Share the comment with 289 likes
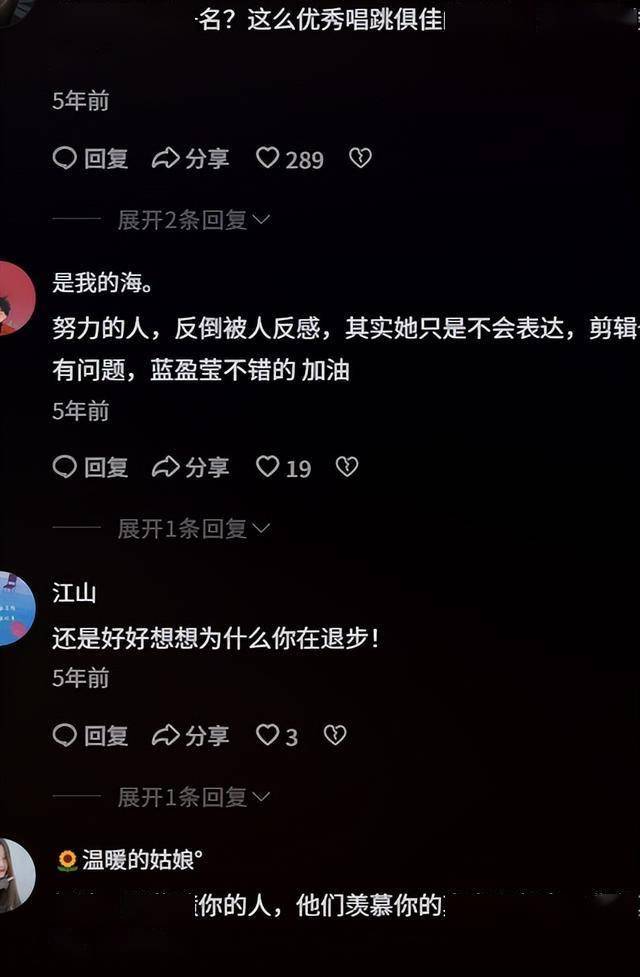Viewport: 640px width, 977px height. tap(190, 159)
